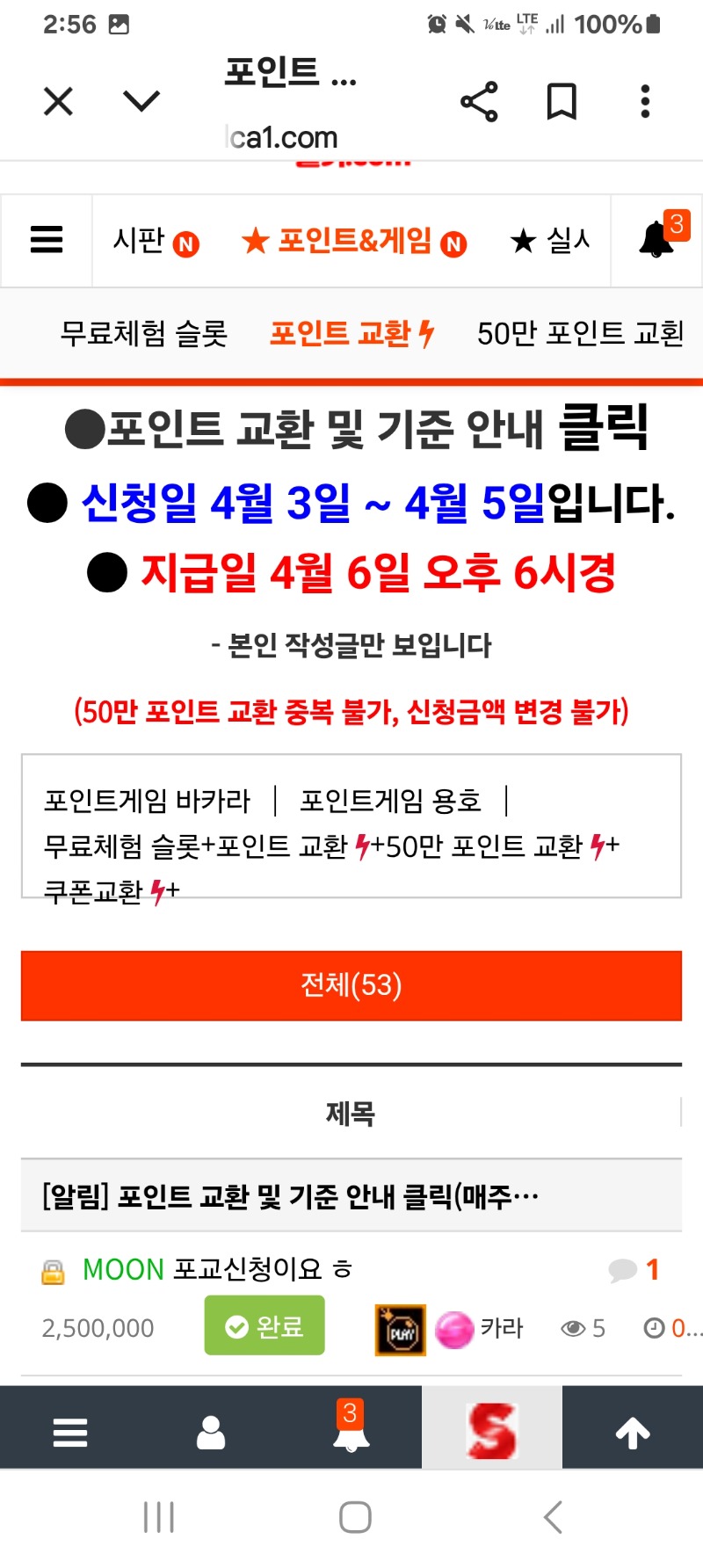Open the site hamburger menu at top
703x1568 pixels.
47,240
